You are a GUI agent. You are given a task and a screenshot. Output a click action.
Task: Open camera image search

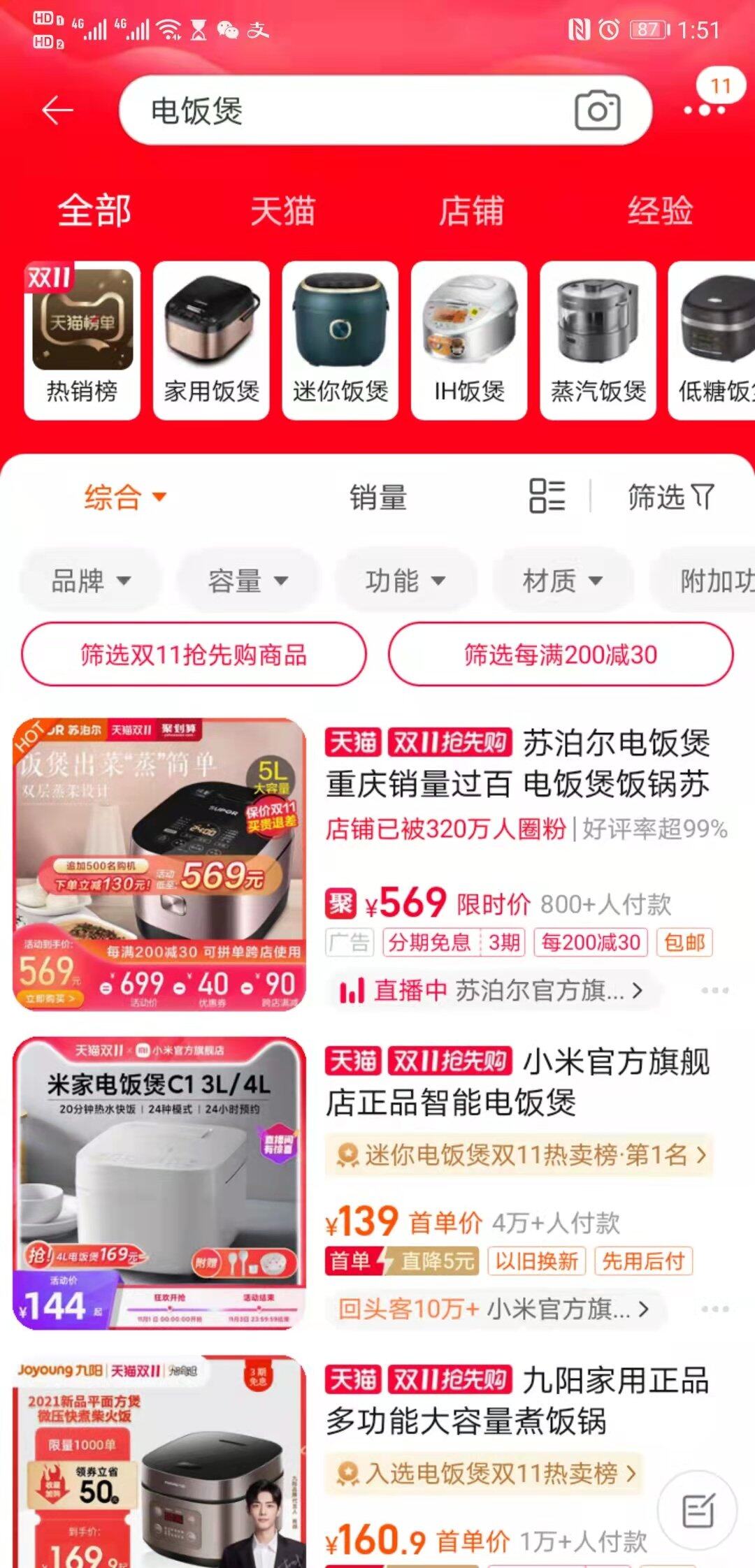[597, 110]
